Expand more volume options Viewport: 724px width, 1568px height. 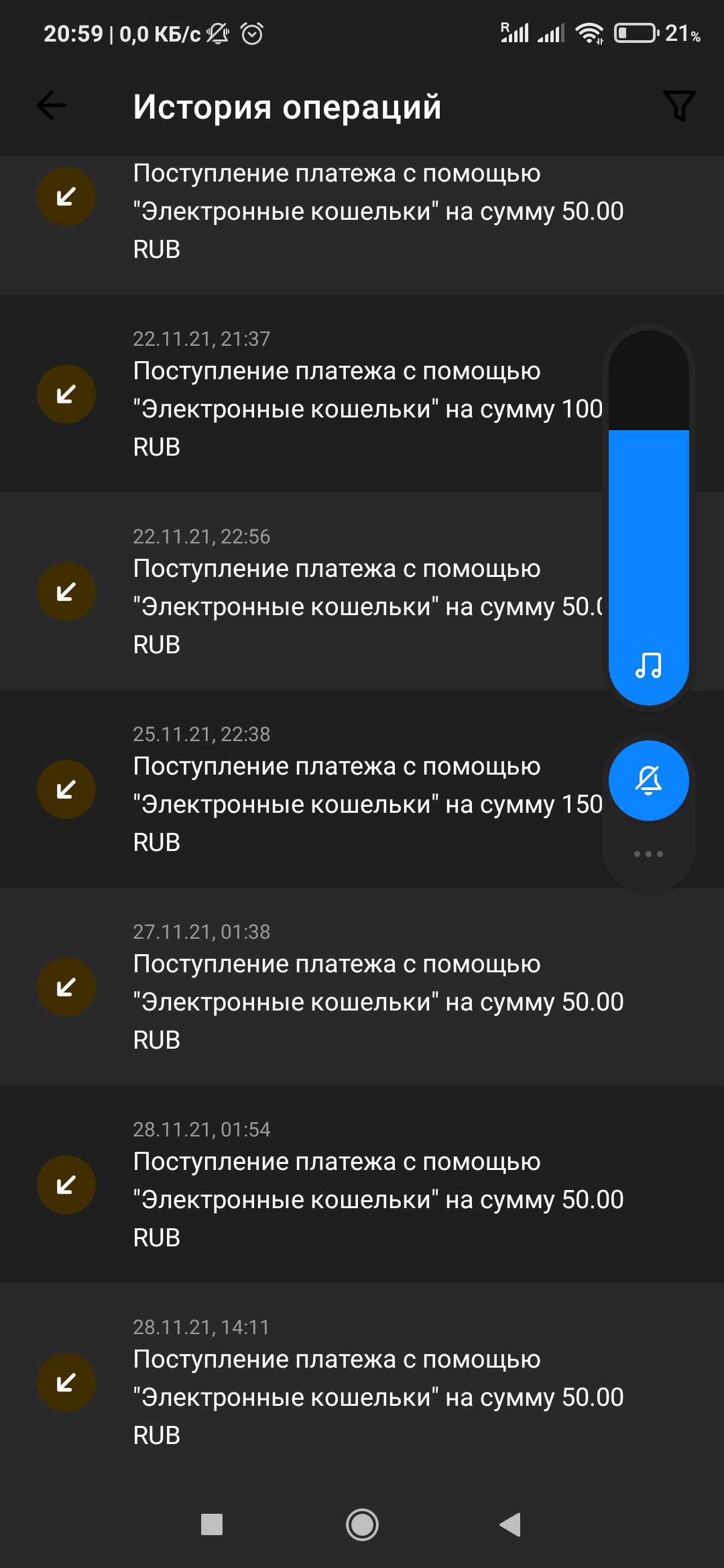(648, 854)
